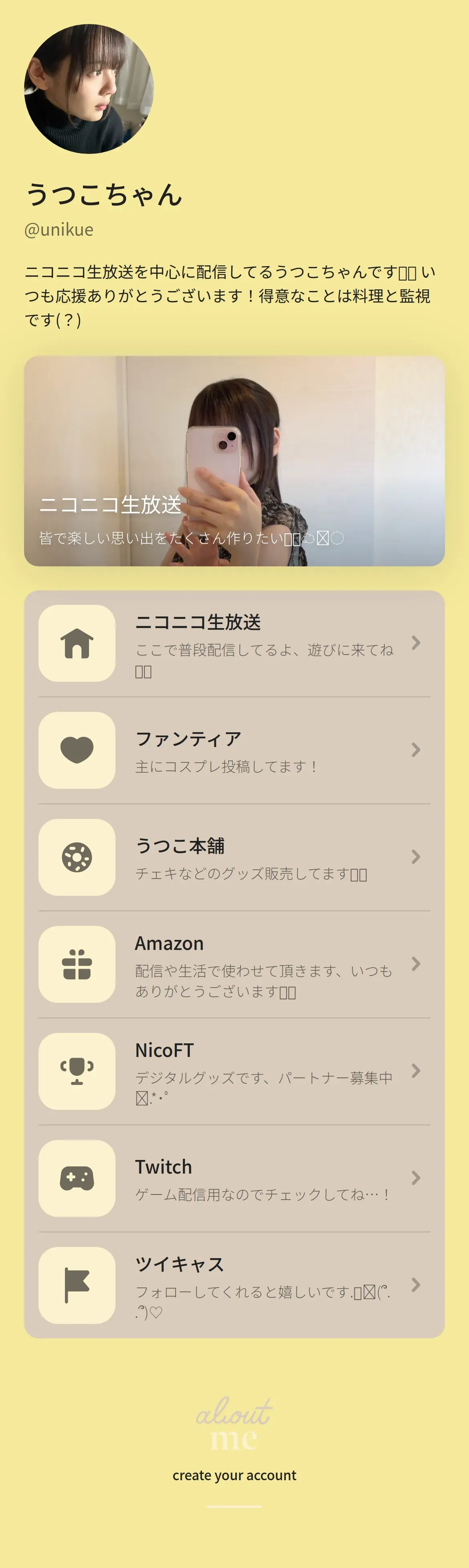469x1568 pixels.
Task: Open the Twitch game streaming link
Action: pos(234,1178)
